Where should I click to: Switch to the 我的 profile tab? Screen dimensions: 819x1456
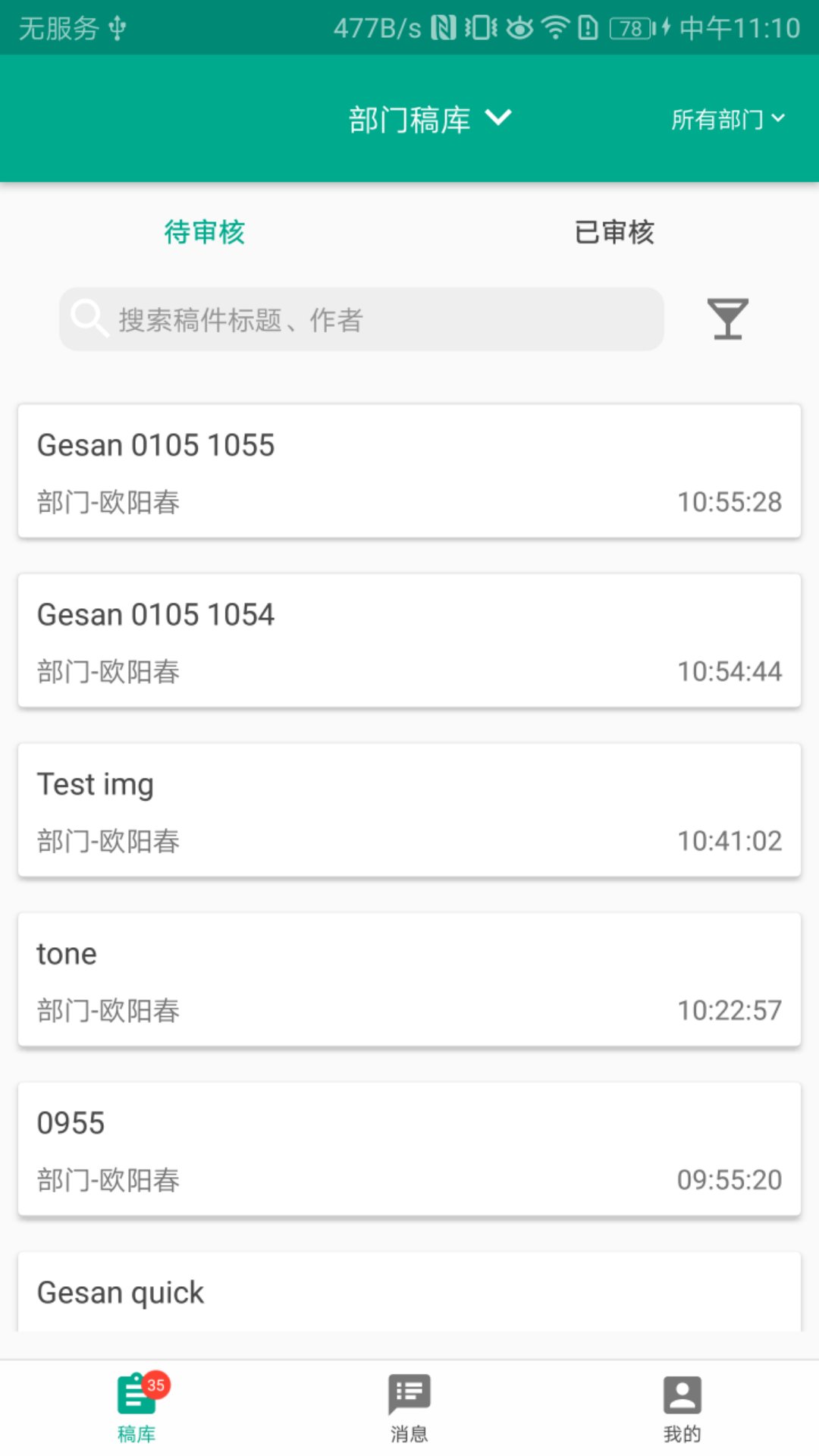(682, 1408)
